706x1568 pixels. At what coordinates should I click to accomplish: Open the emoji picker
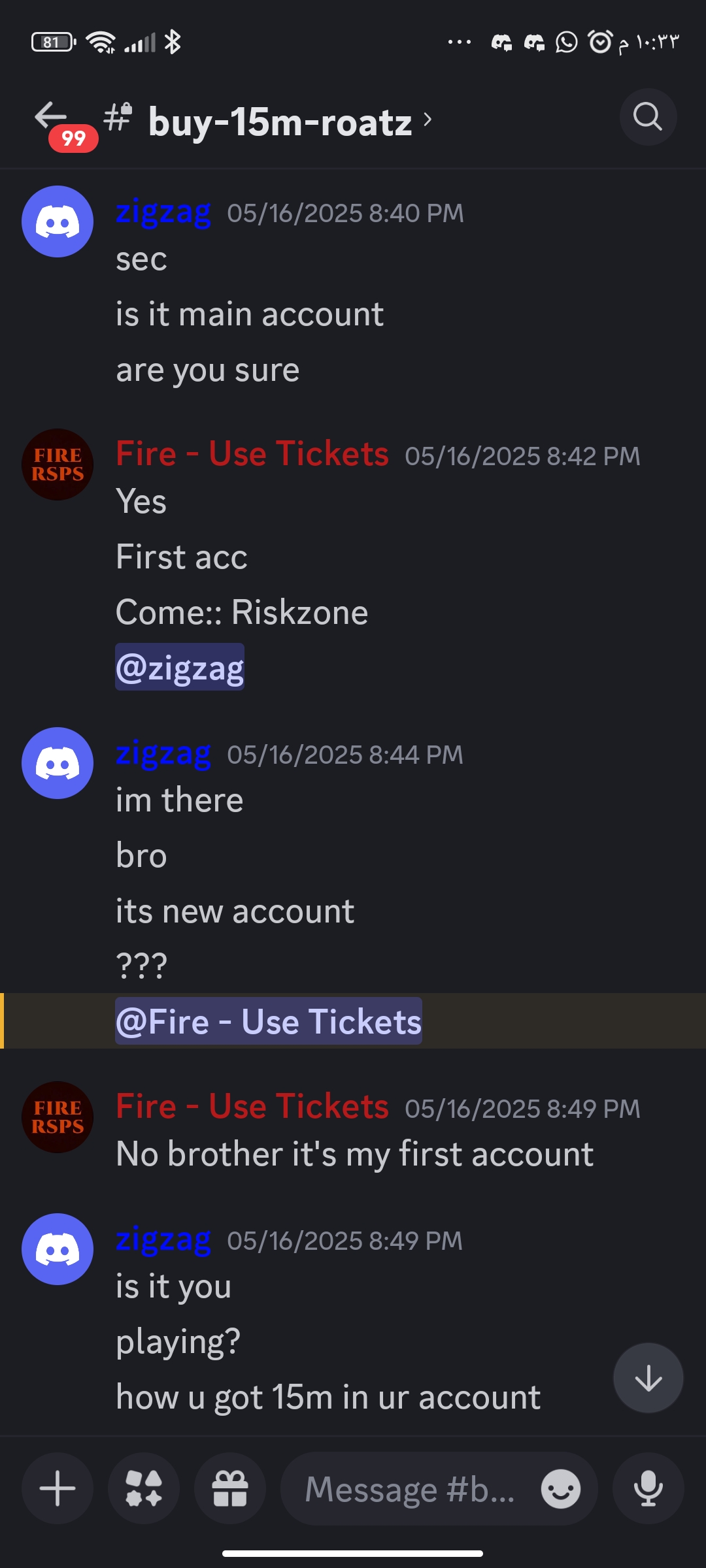561,1489
